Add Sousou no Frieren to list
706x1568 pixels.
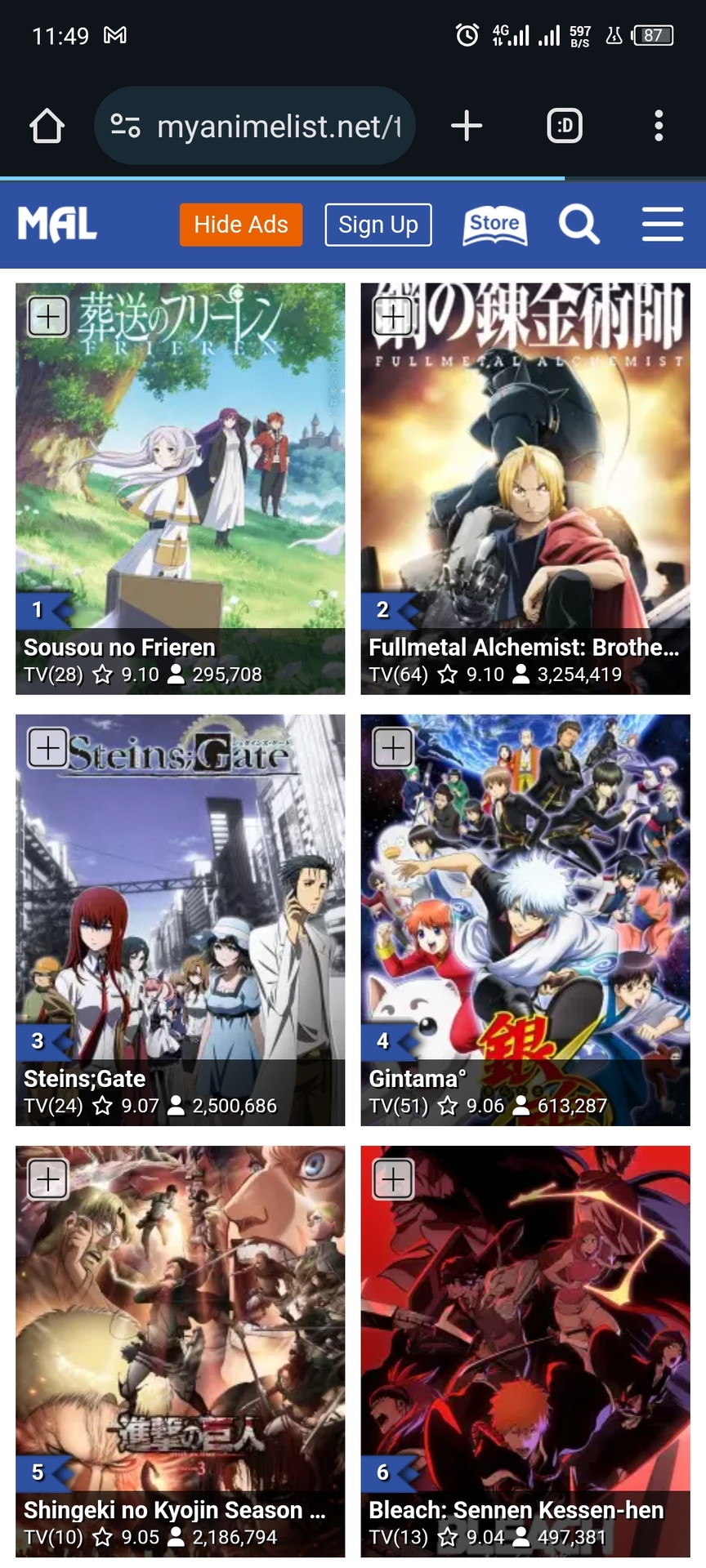tap(48, 316)
